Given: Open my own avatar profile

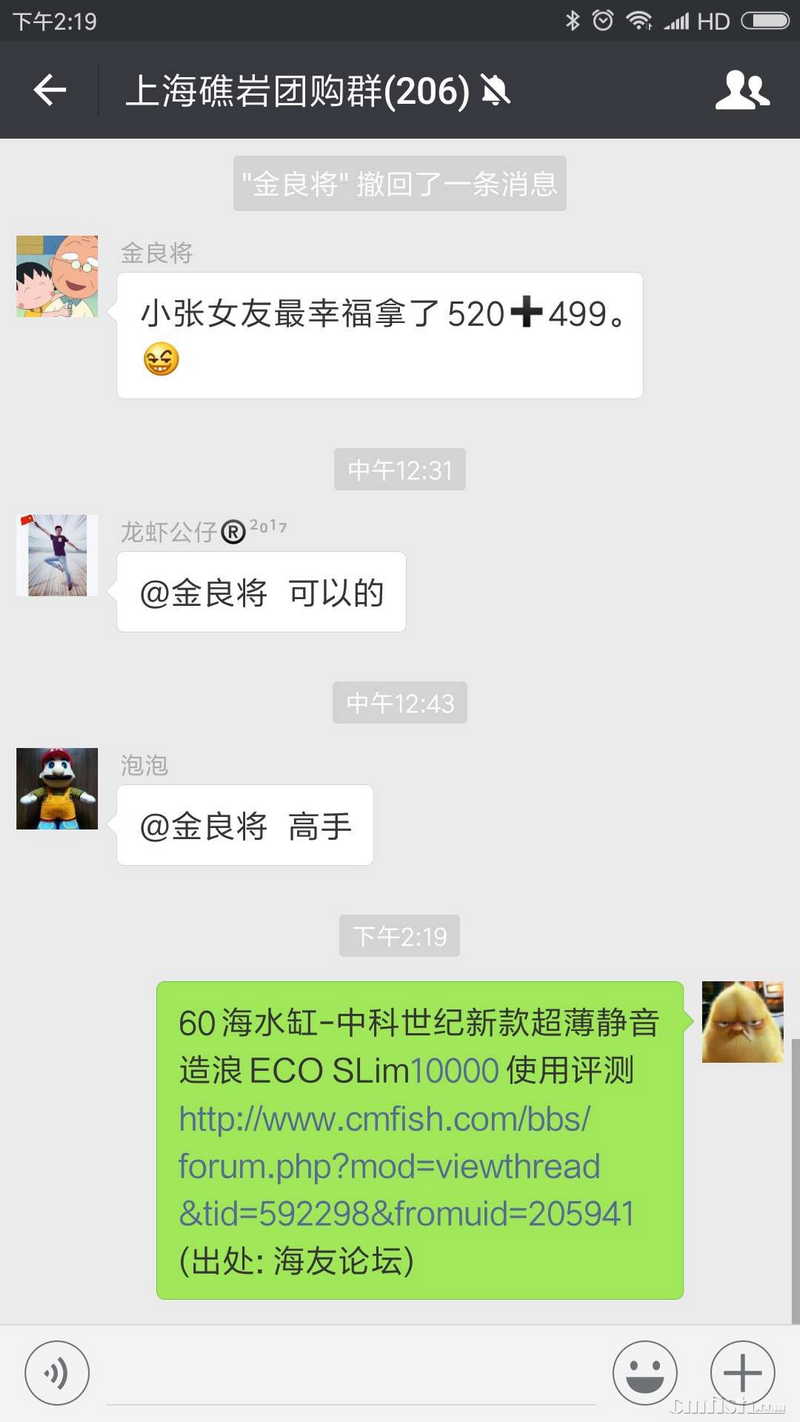Looking at the screenshot, I should [742, 1021].
